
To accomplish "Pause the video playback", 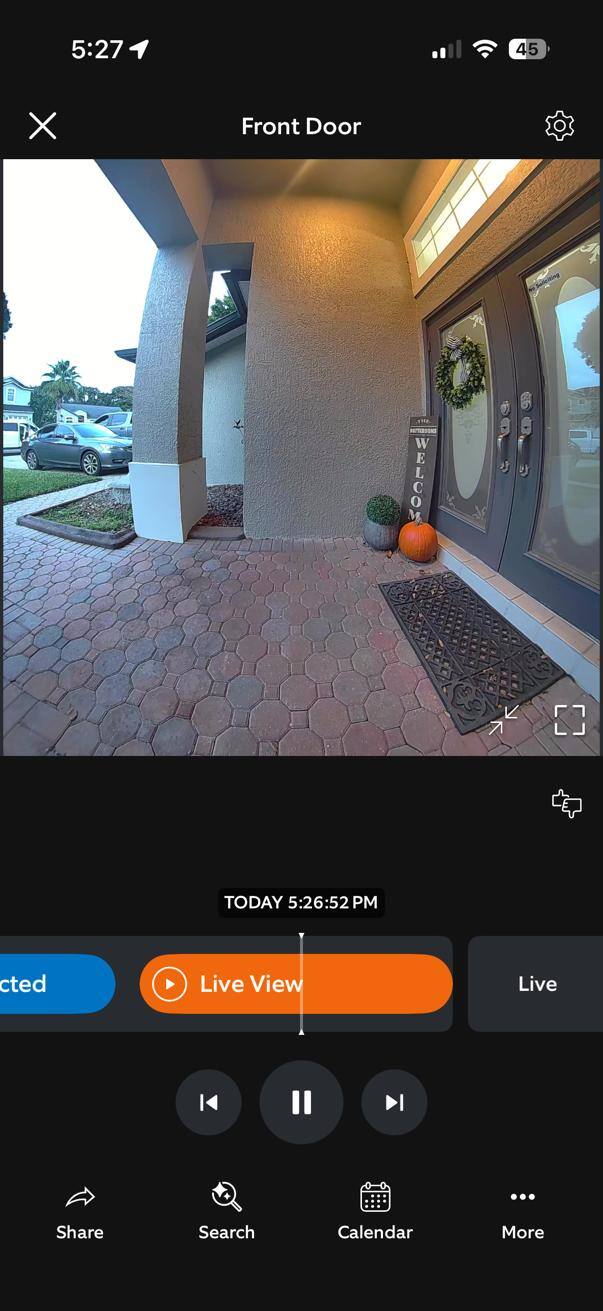I will click(301, 1102).
